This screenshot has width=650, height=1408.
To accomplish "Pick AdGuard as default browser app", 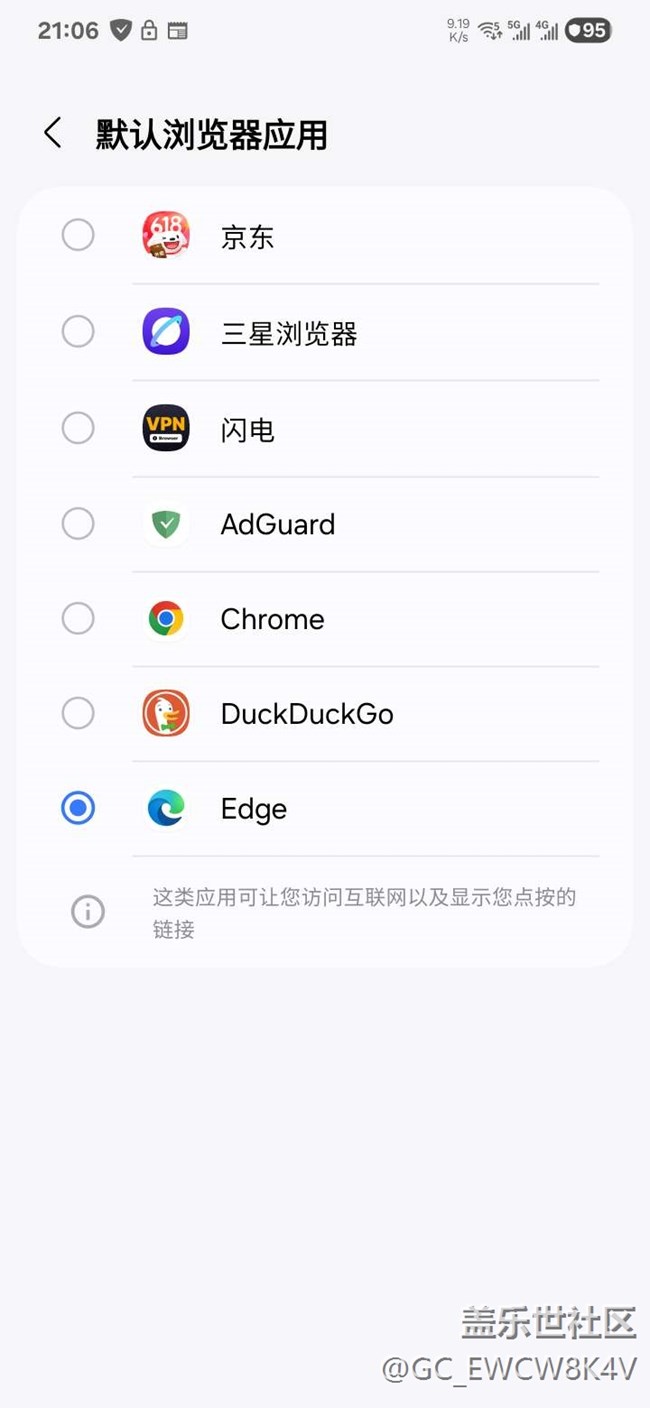I will click(x=78, y=523).
